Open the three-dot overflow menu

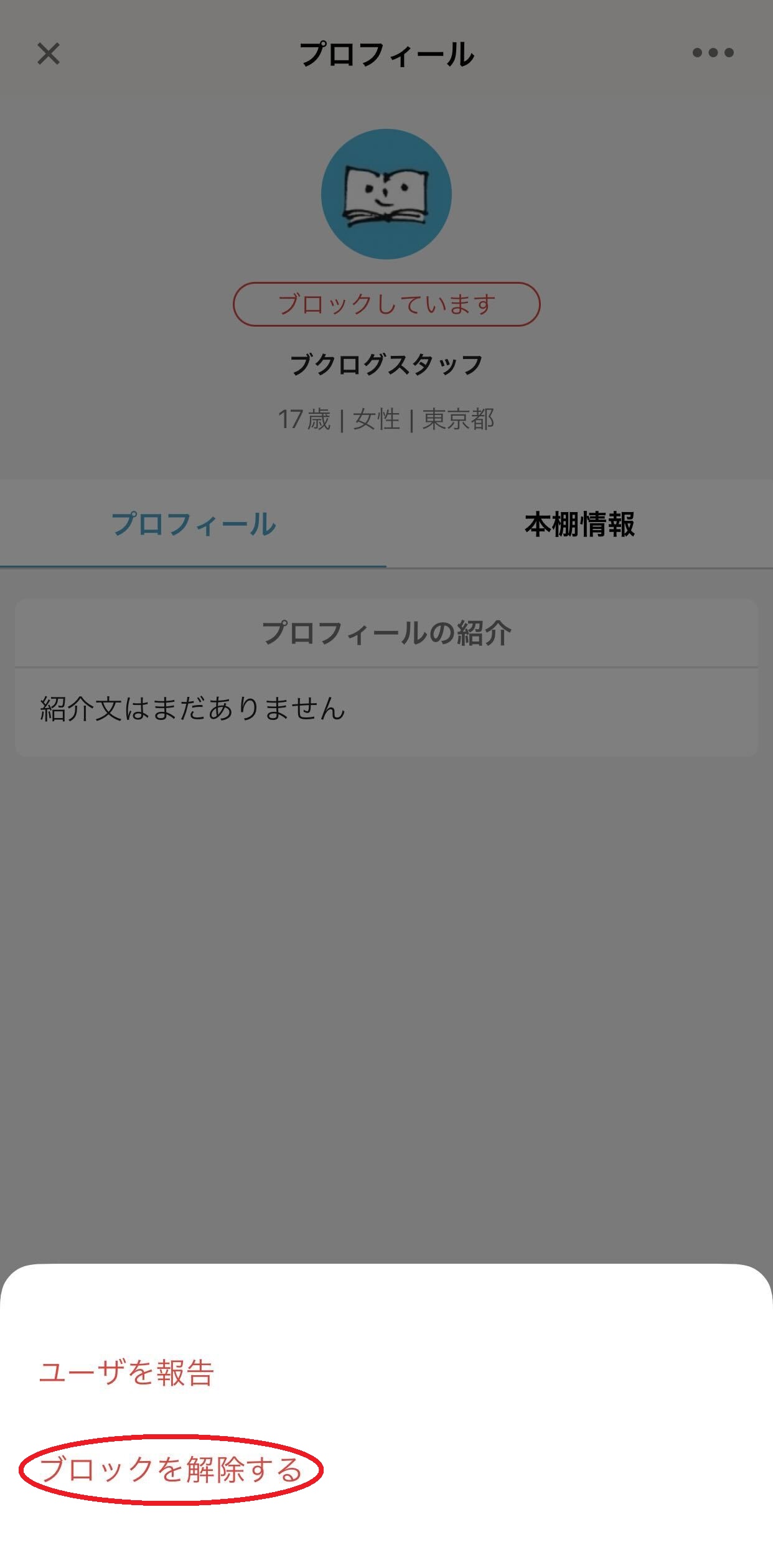pyautogui.click(x=713, y=53)
